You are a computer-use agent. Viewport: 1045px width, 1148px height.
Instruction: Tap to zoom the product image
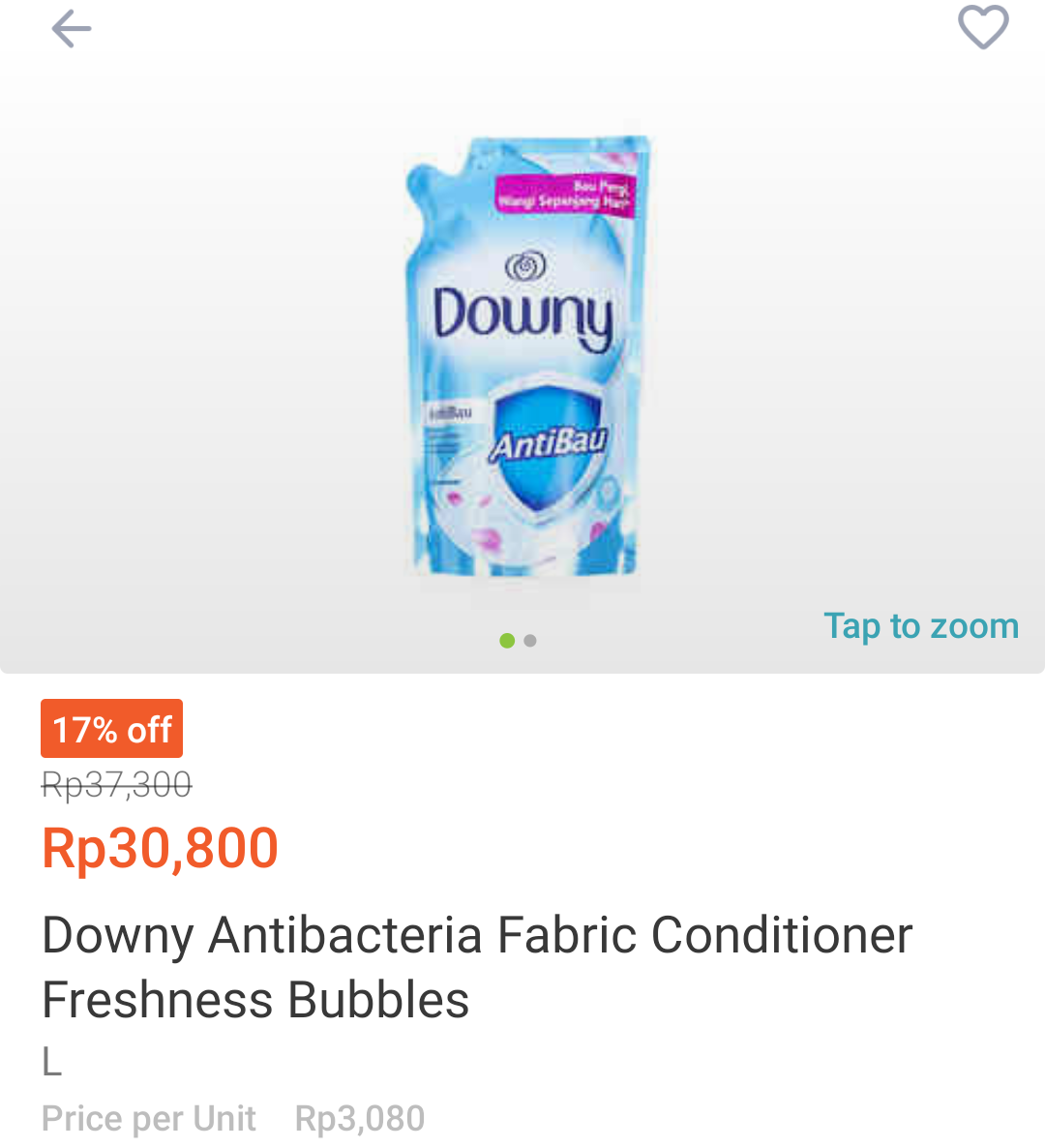(920, 626)
